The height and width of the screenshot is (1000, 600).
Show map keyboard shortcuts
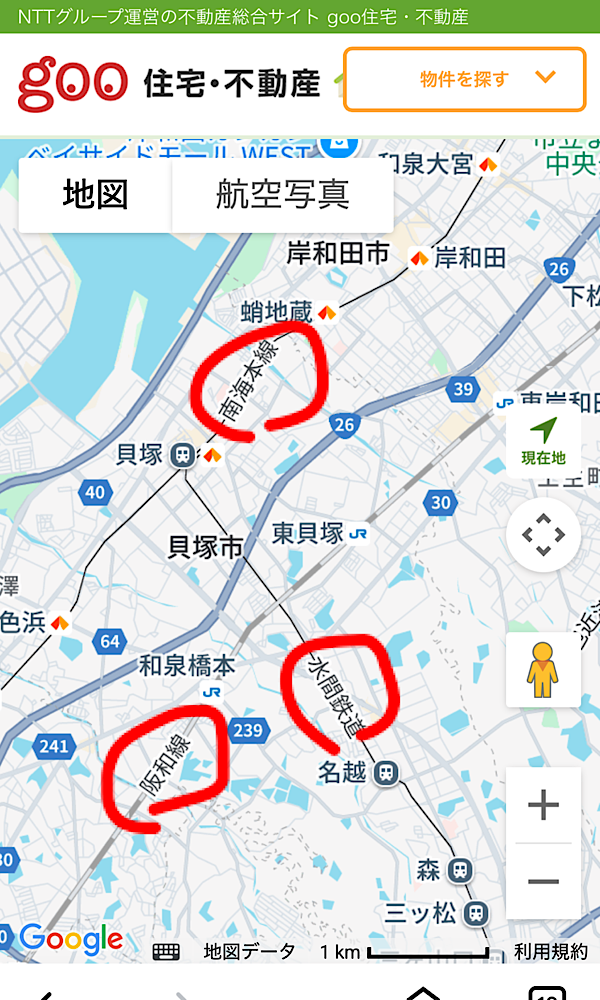166,951
